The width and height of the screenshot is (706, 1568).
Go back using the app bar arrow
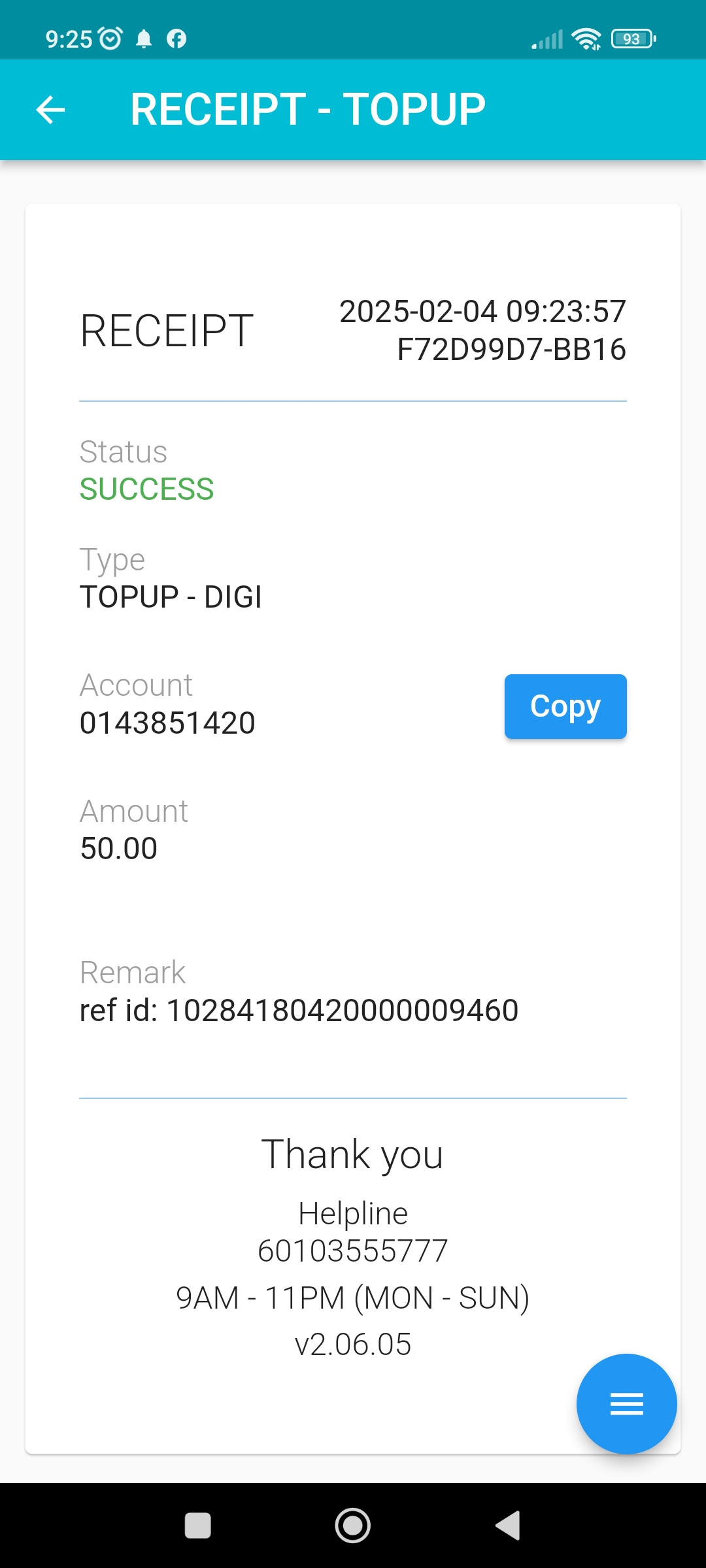click(50, 109)
